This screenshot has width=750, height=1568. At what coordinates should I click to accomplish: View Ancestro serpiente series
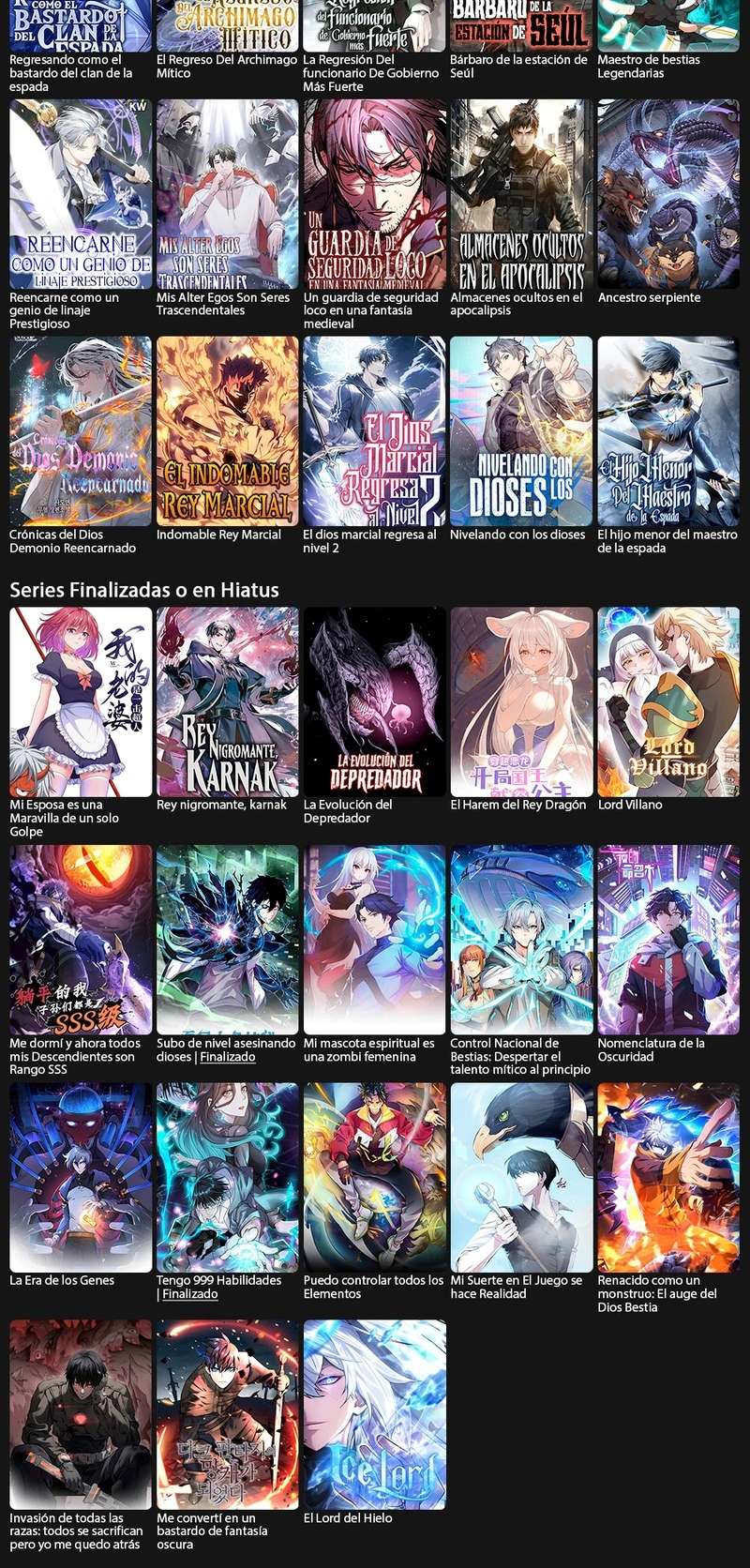pyautogui.click(x=668, y=194)
